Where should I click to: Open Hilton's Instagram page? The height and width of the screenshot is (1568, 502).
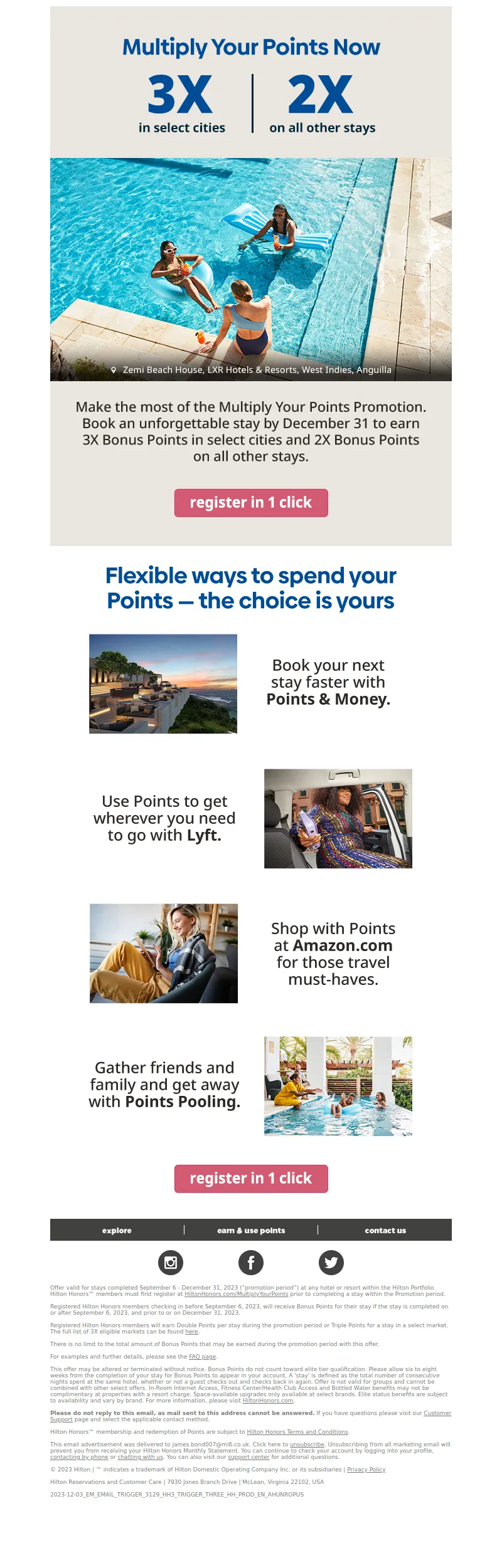(171, 1263)
